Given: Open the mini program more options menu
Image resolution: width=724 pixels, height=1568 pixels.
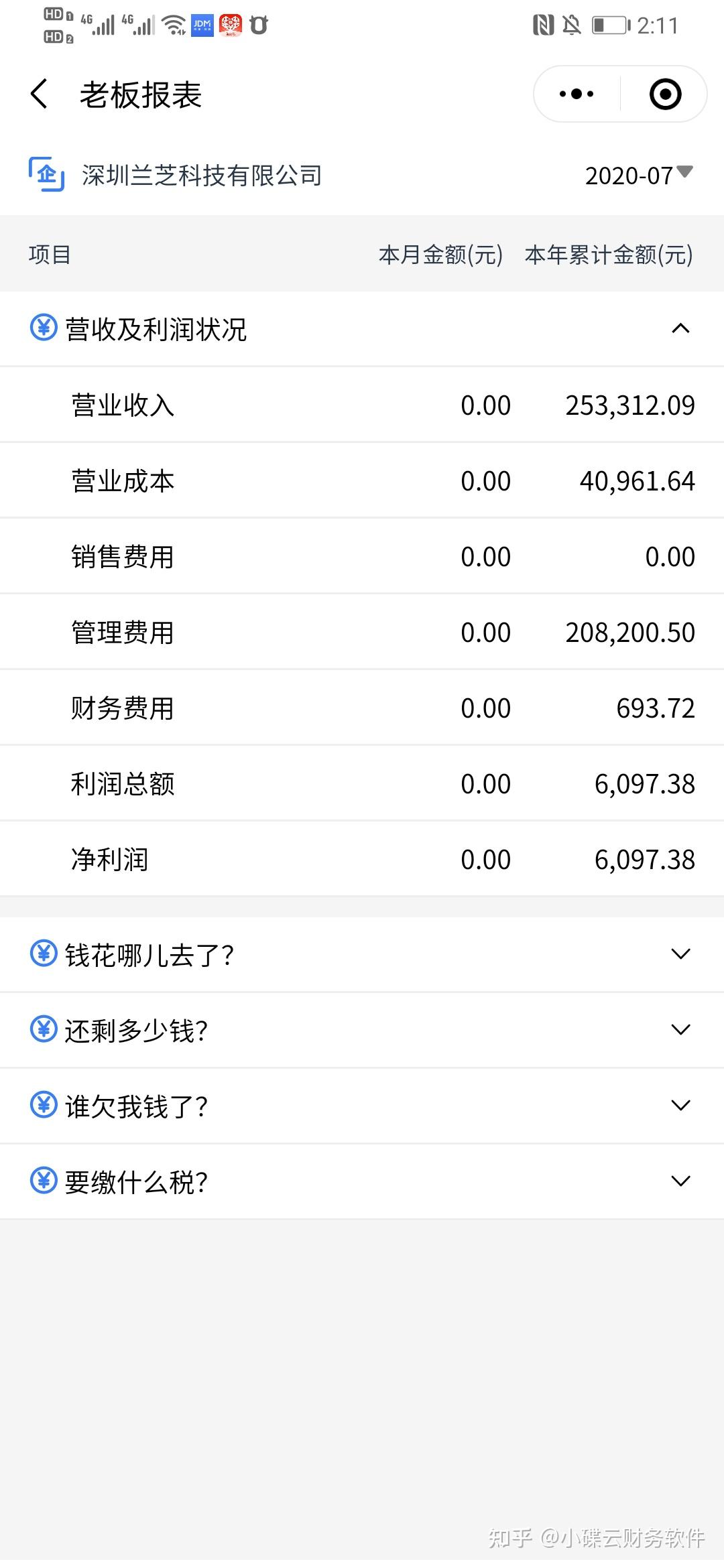Looking at the screenshot, I should point(577,94).
